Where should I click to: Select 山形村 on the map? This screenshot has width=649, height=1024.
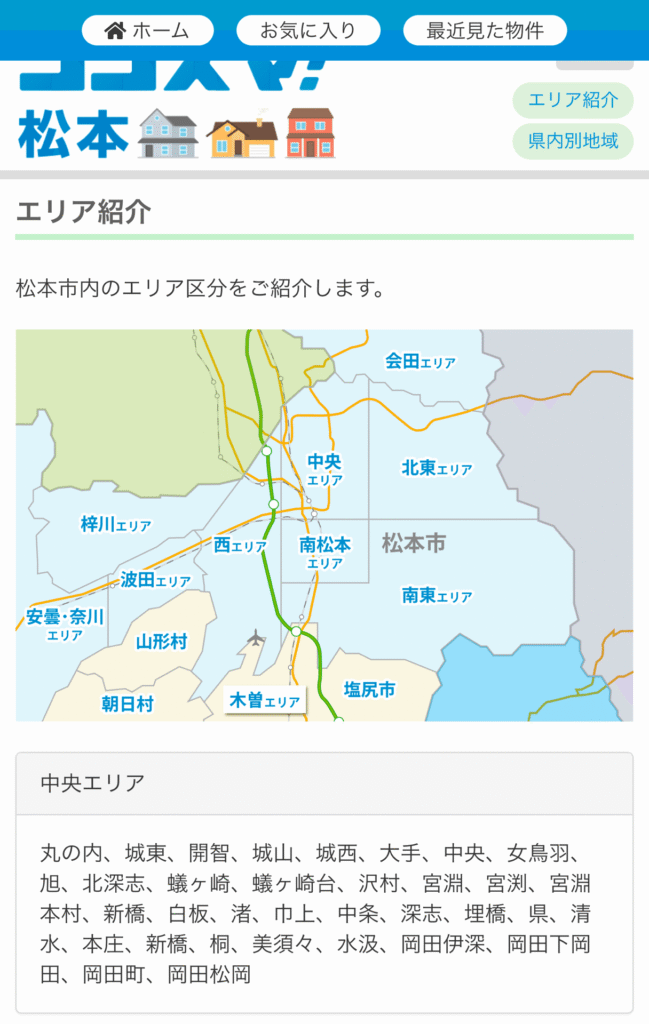(162, 642)
